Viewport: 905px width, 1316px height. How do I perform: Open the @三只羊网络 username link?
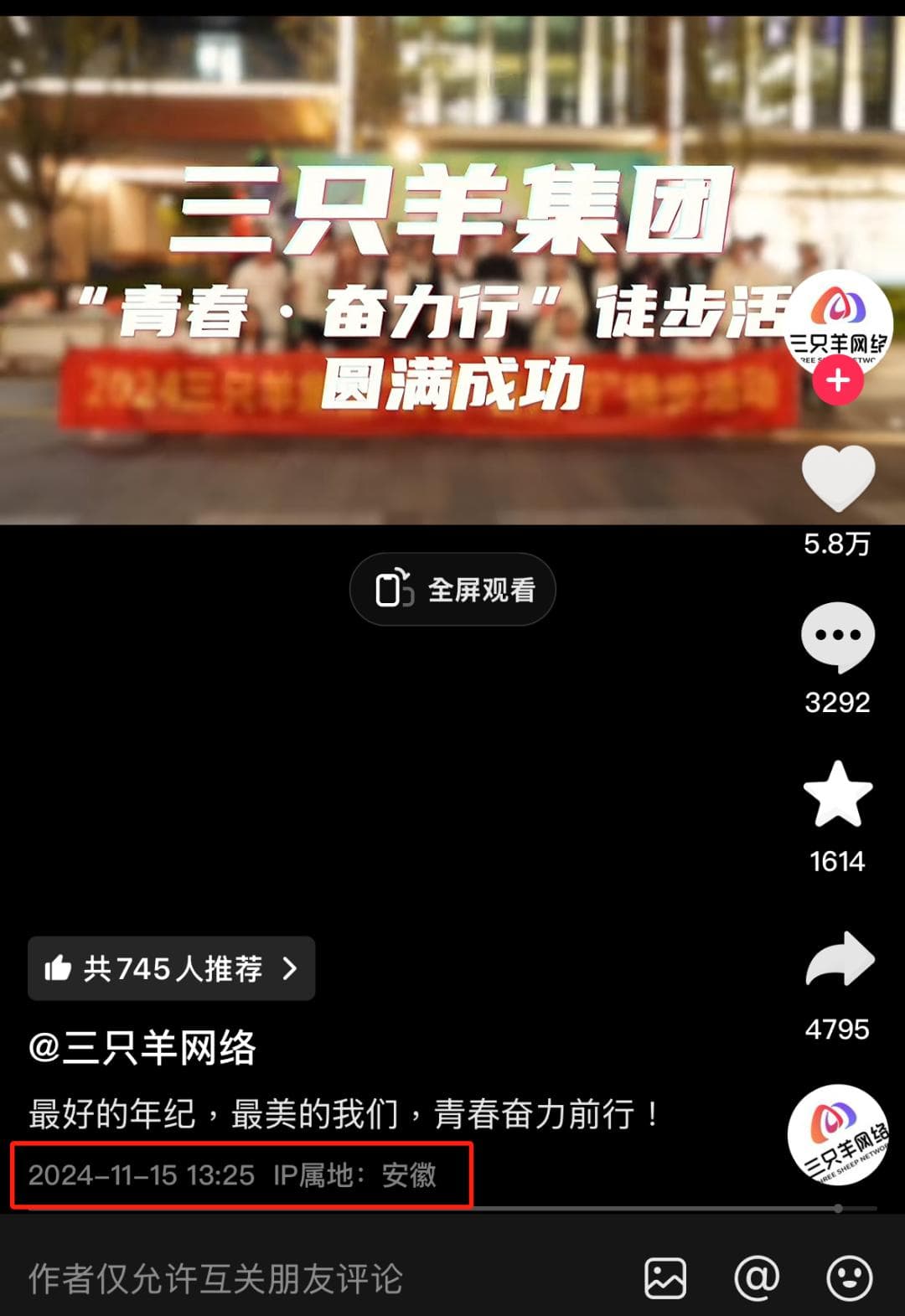142,1048
